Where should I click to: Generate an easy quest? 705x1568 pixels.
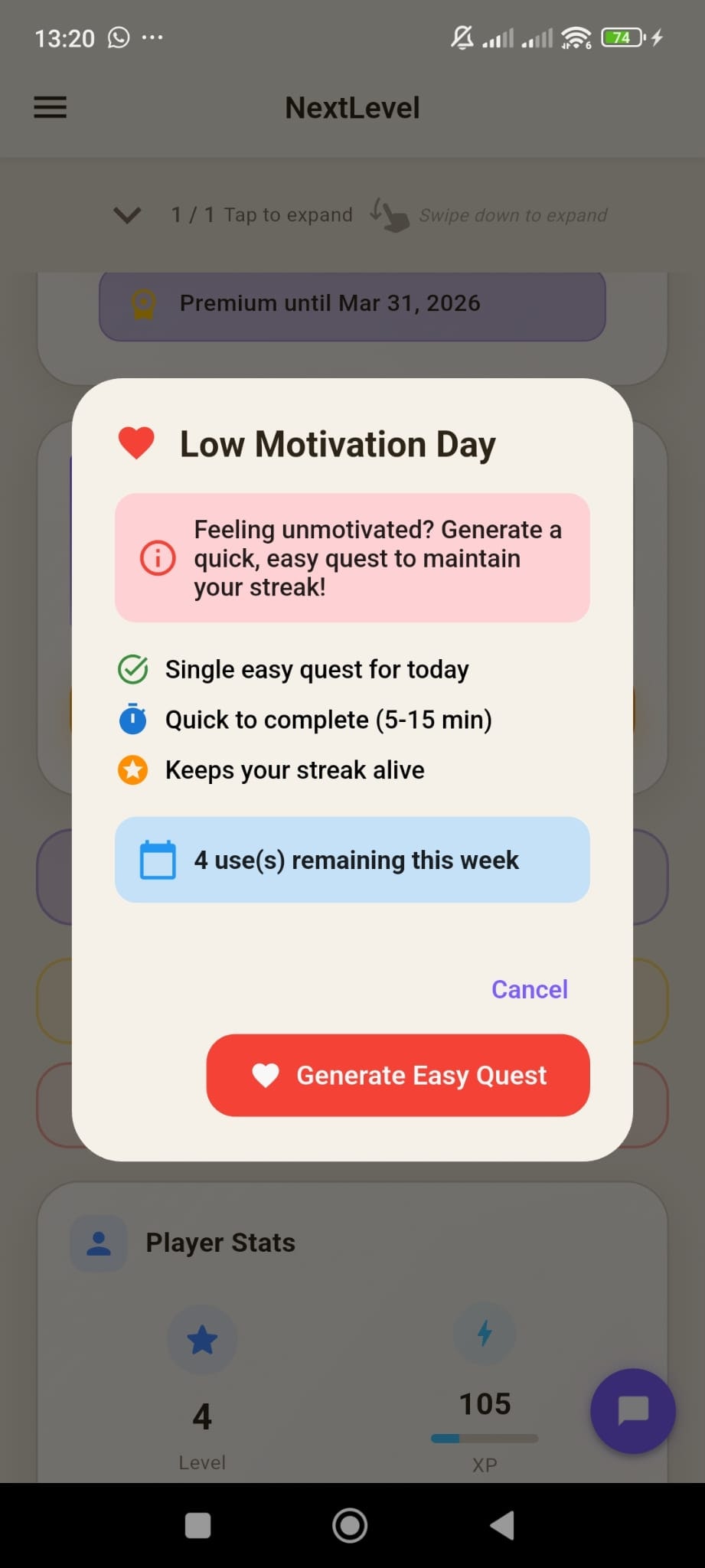398,1075
